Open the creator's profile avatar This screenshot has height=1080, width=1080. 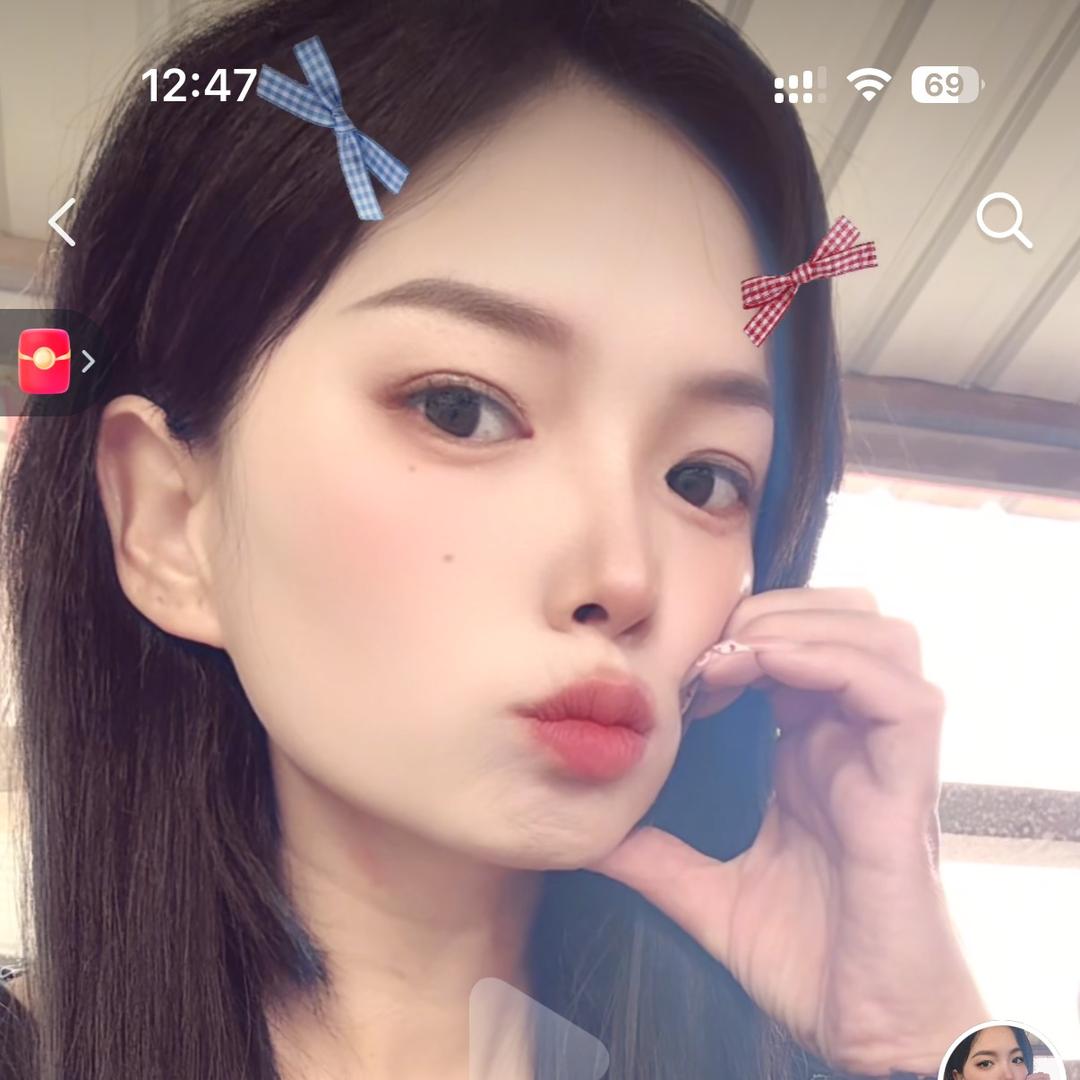click(1002, 1055)
